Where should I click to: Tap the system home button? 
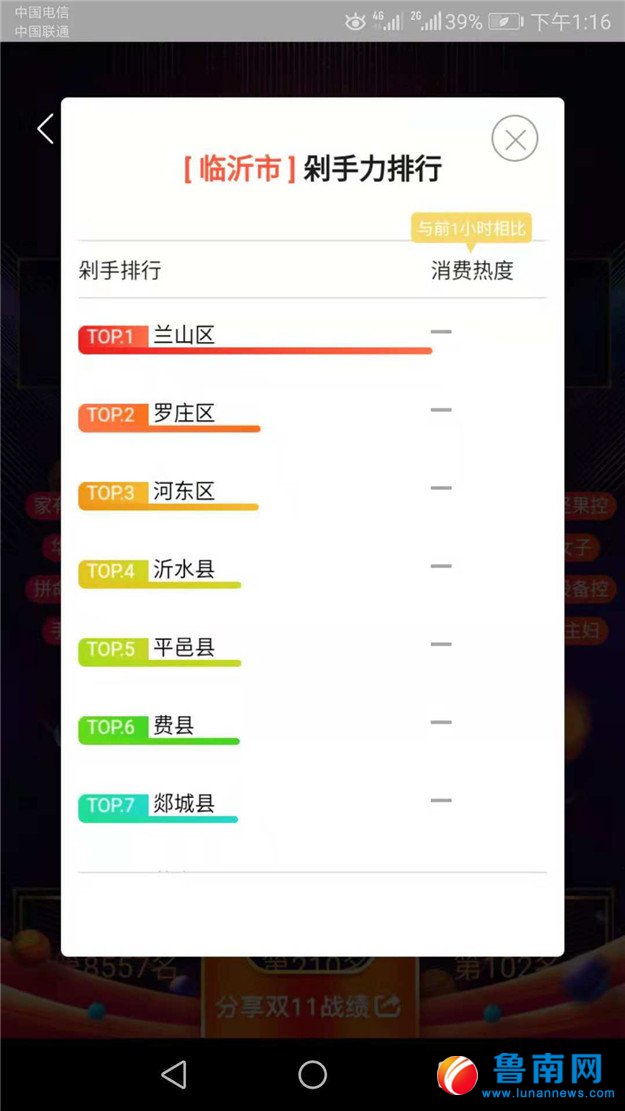(x=313, y=1074)
